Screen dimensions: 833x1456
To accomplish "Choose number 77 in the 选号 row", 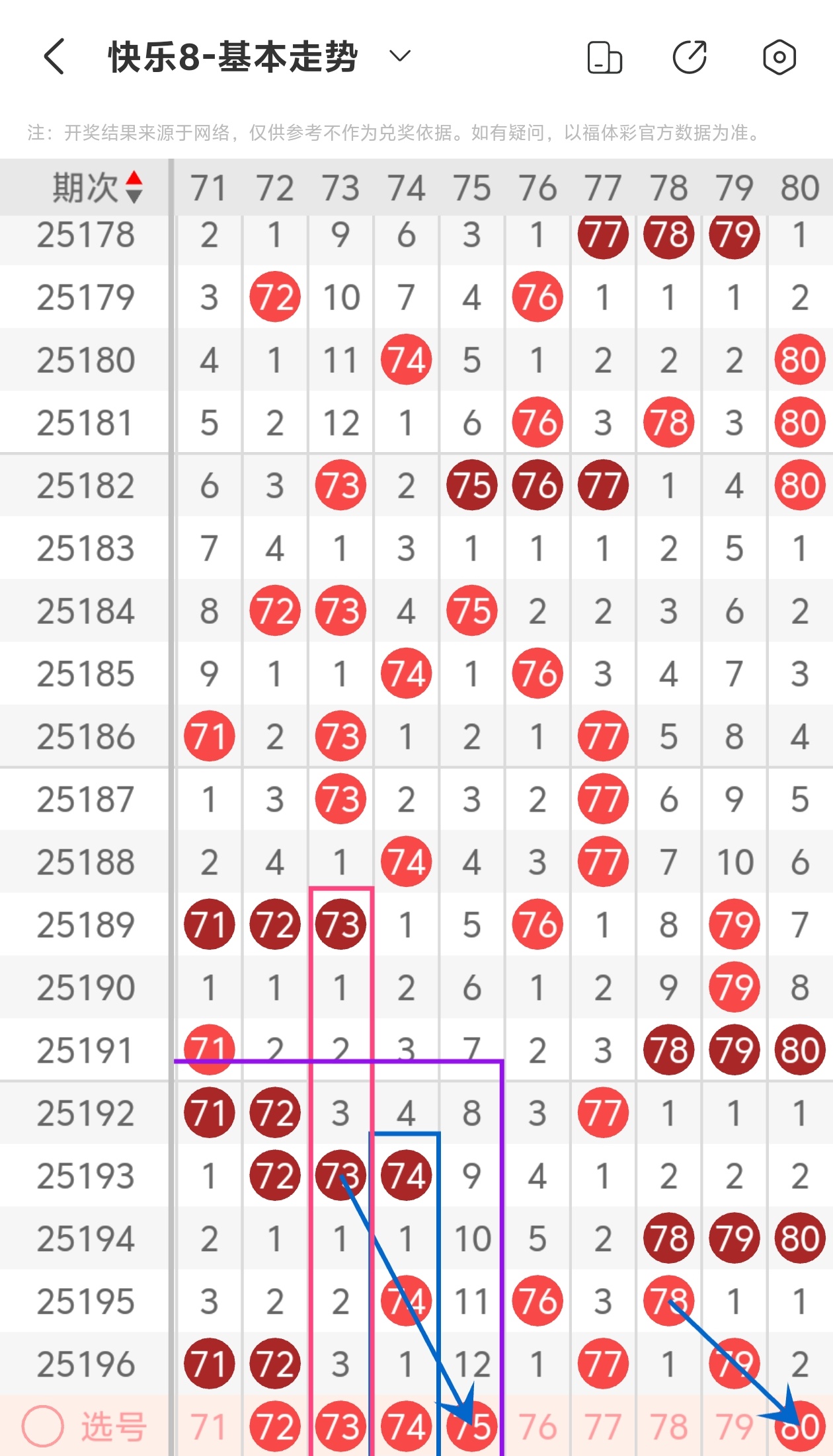I will 602,1426.
